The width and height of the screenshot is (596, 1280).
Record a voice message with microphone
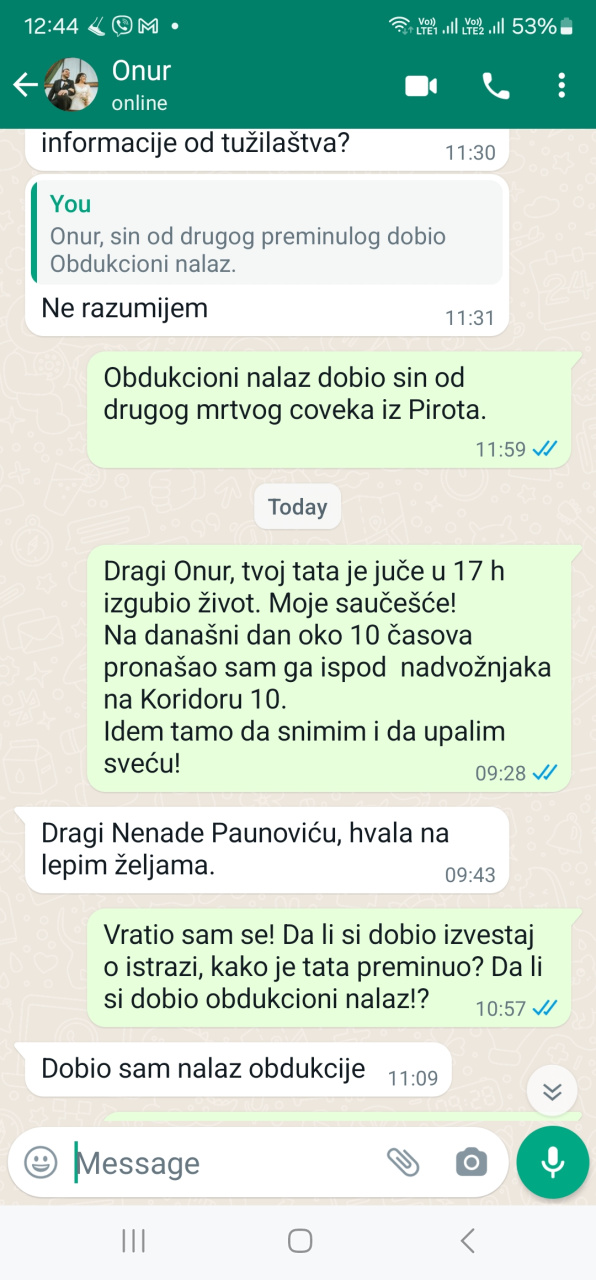tap(553, 1162)
